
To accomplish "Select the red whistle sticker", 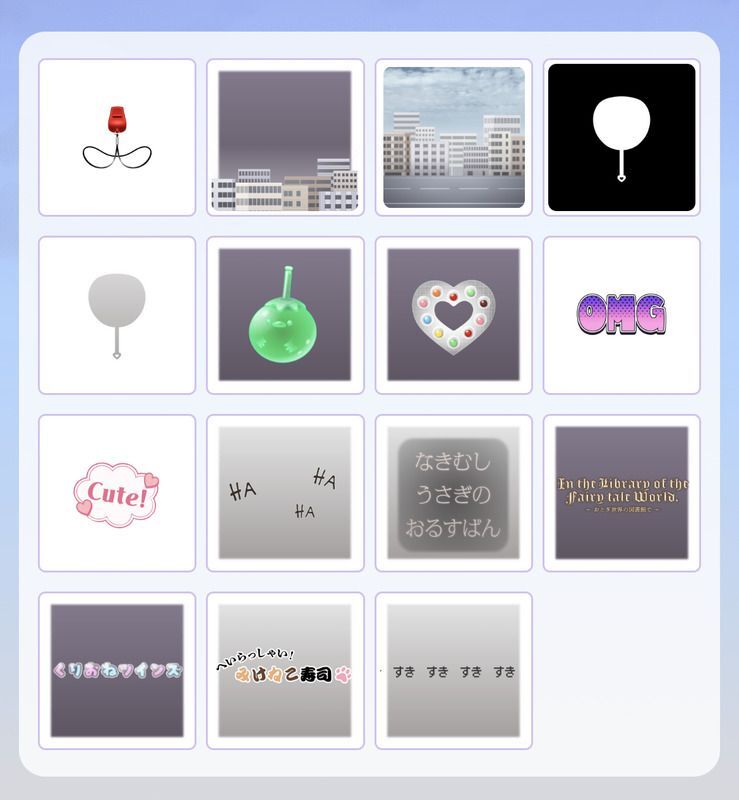I will (117, 137).
